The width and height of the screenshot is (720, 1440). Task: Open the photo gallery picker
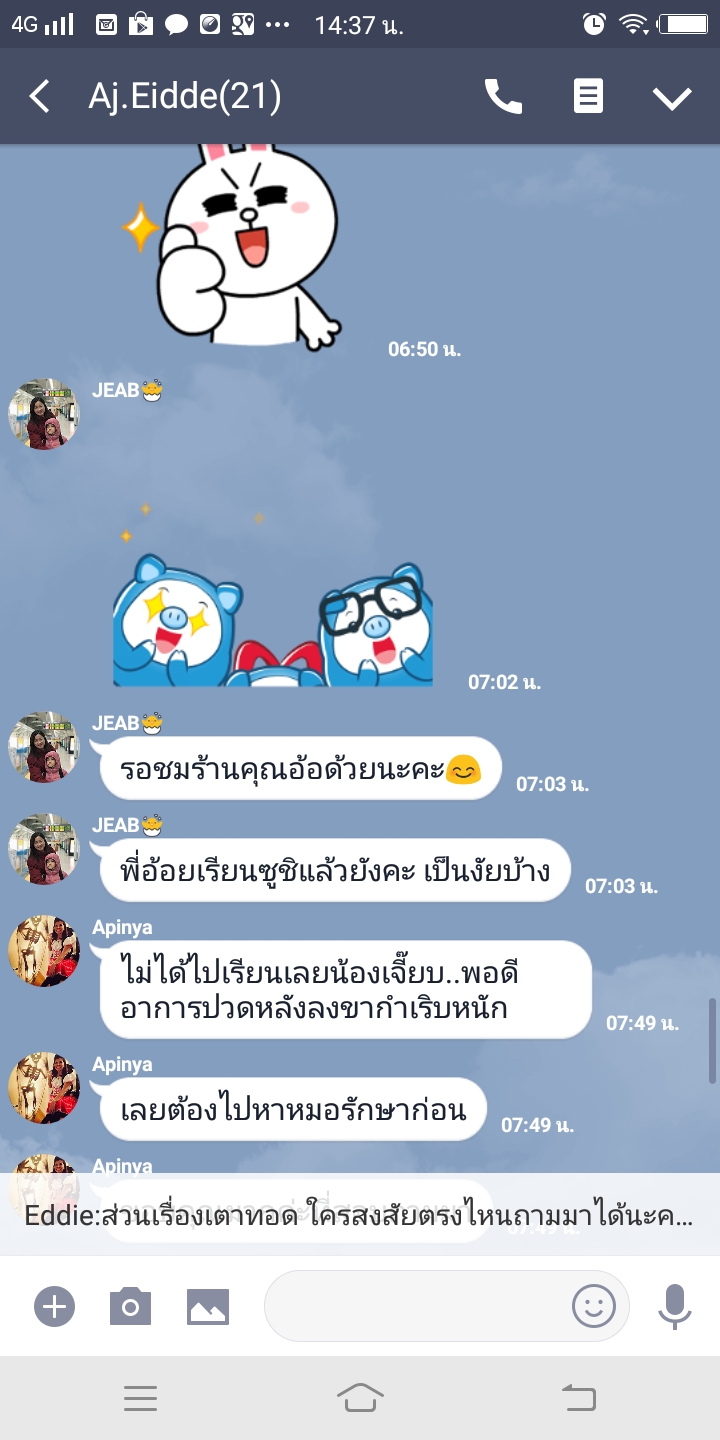click(208, 1306)
